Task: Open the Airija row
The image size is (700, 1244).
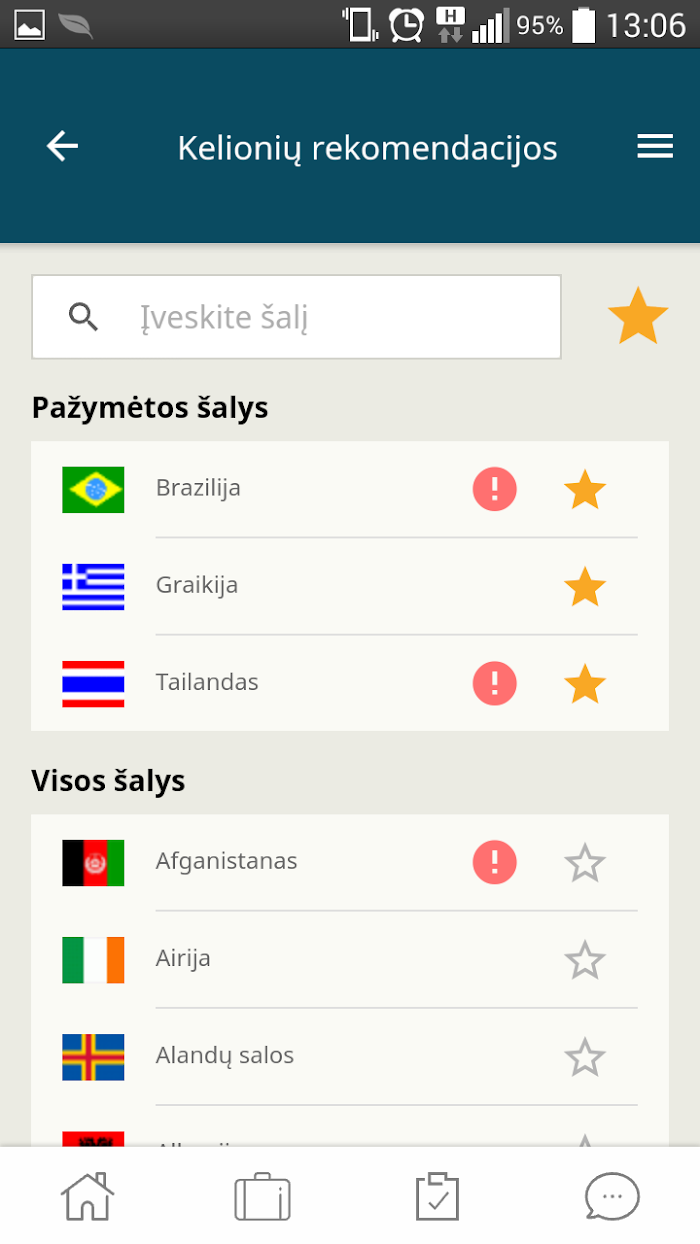Action: (x=350, y=959)
